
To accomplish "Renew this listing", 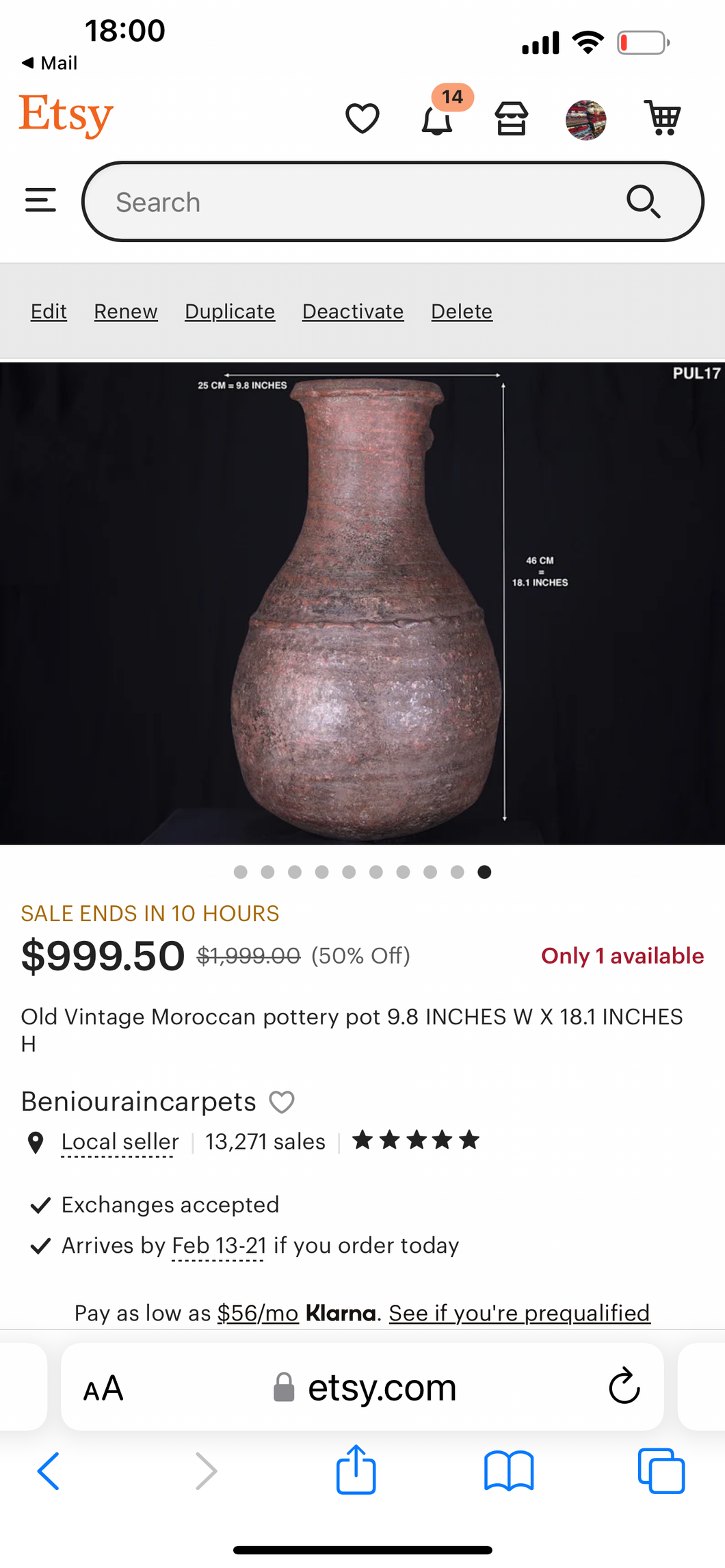I will [x=126, y=312].
